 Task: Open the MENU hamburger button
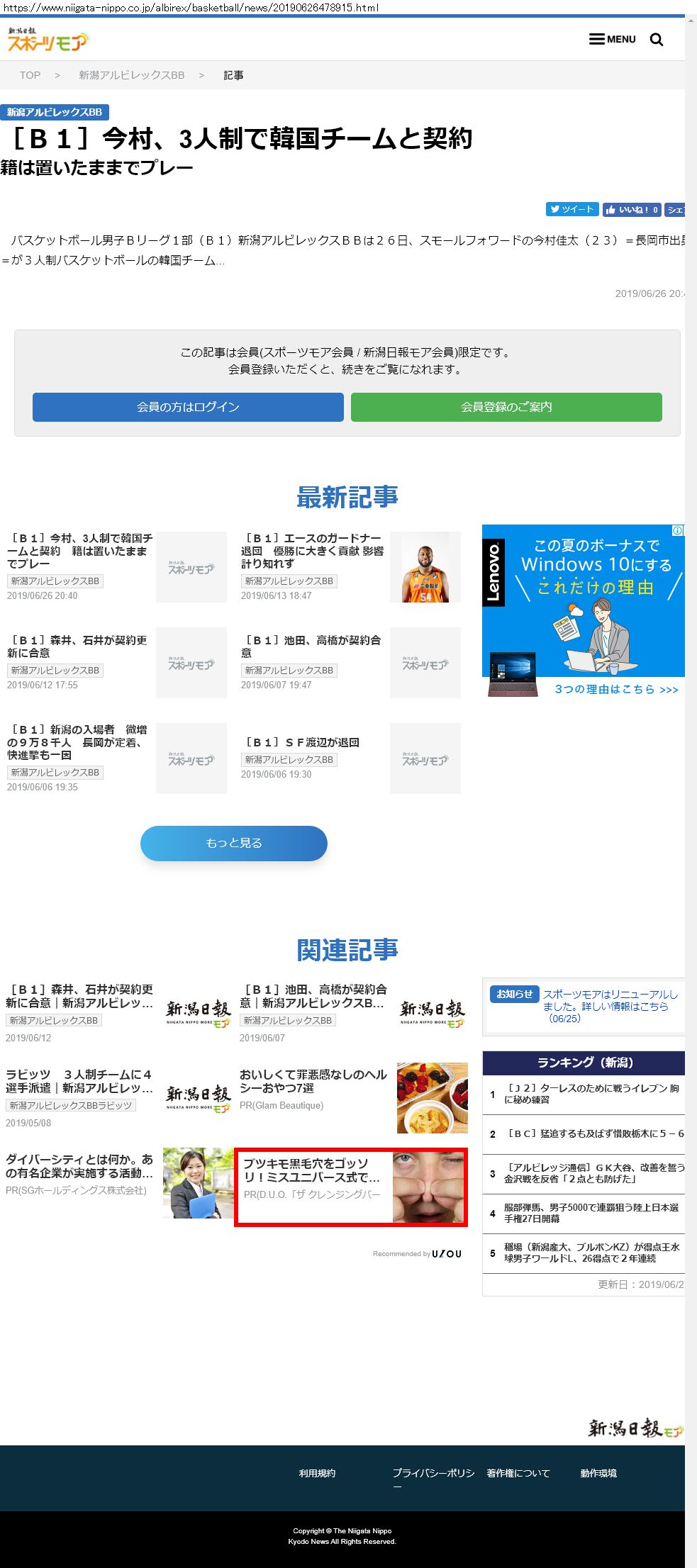[612, 39]
